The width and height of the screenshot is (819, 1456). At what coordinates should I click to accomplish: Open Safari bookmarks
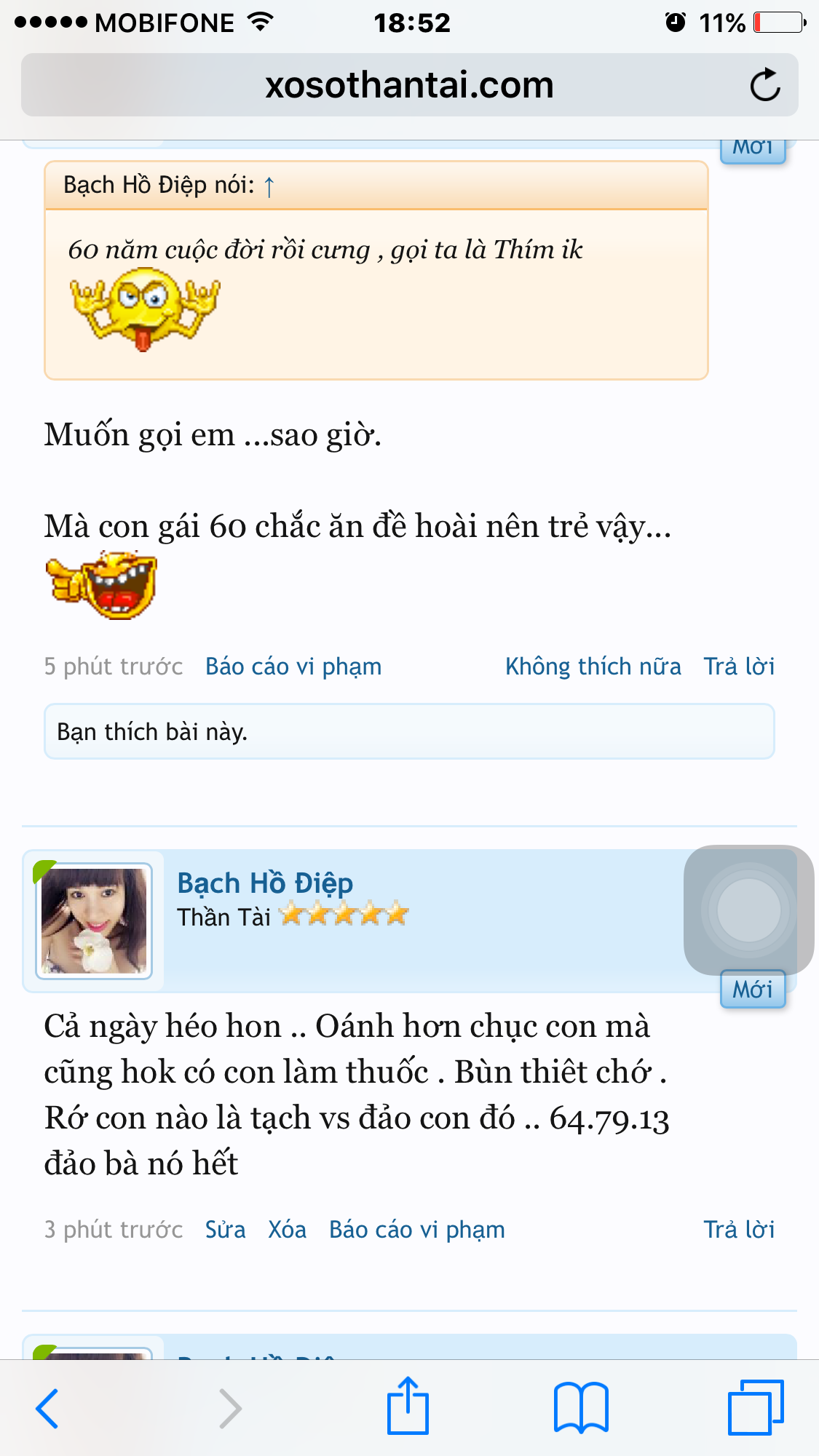pyautogui.click(x=580, y=1408)
